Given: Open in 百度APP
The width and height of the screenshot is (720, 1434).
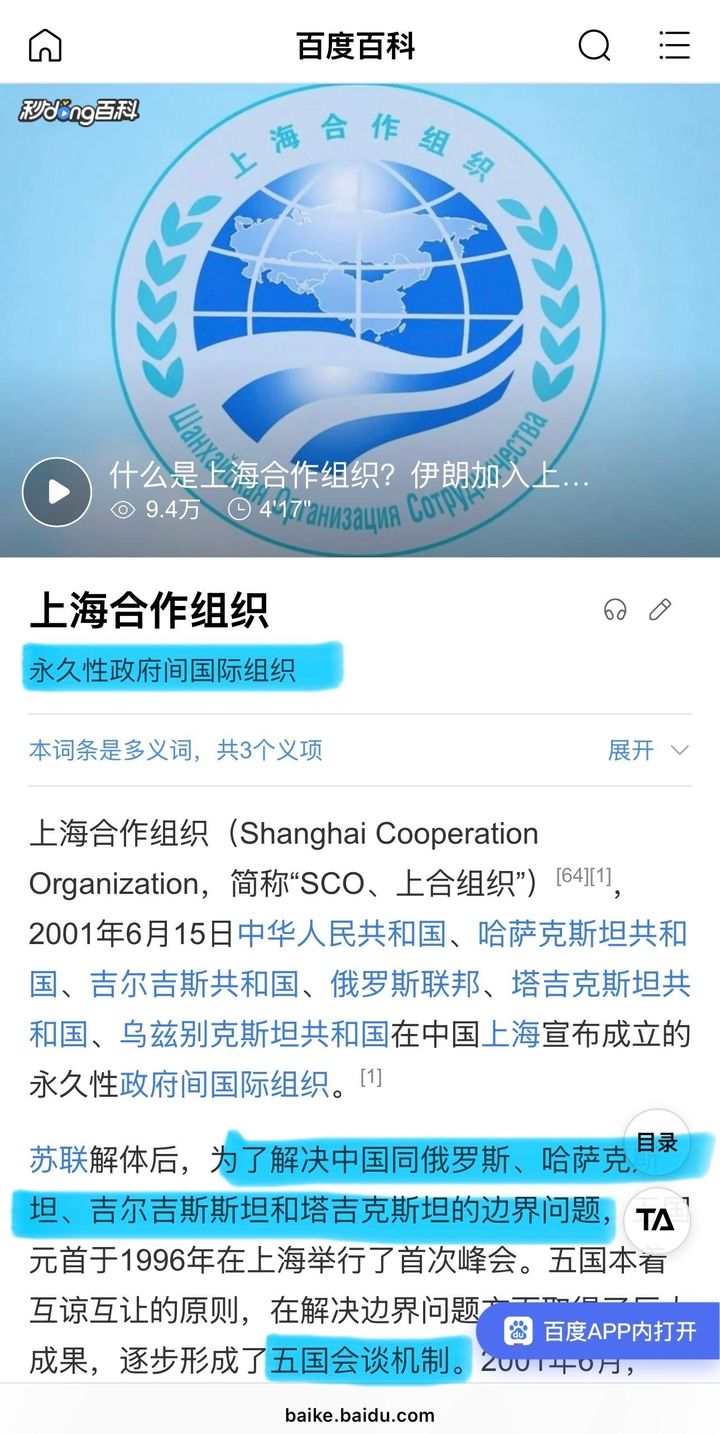Looking at the screenshot, I should coord(598,1331).
